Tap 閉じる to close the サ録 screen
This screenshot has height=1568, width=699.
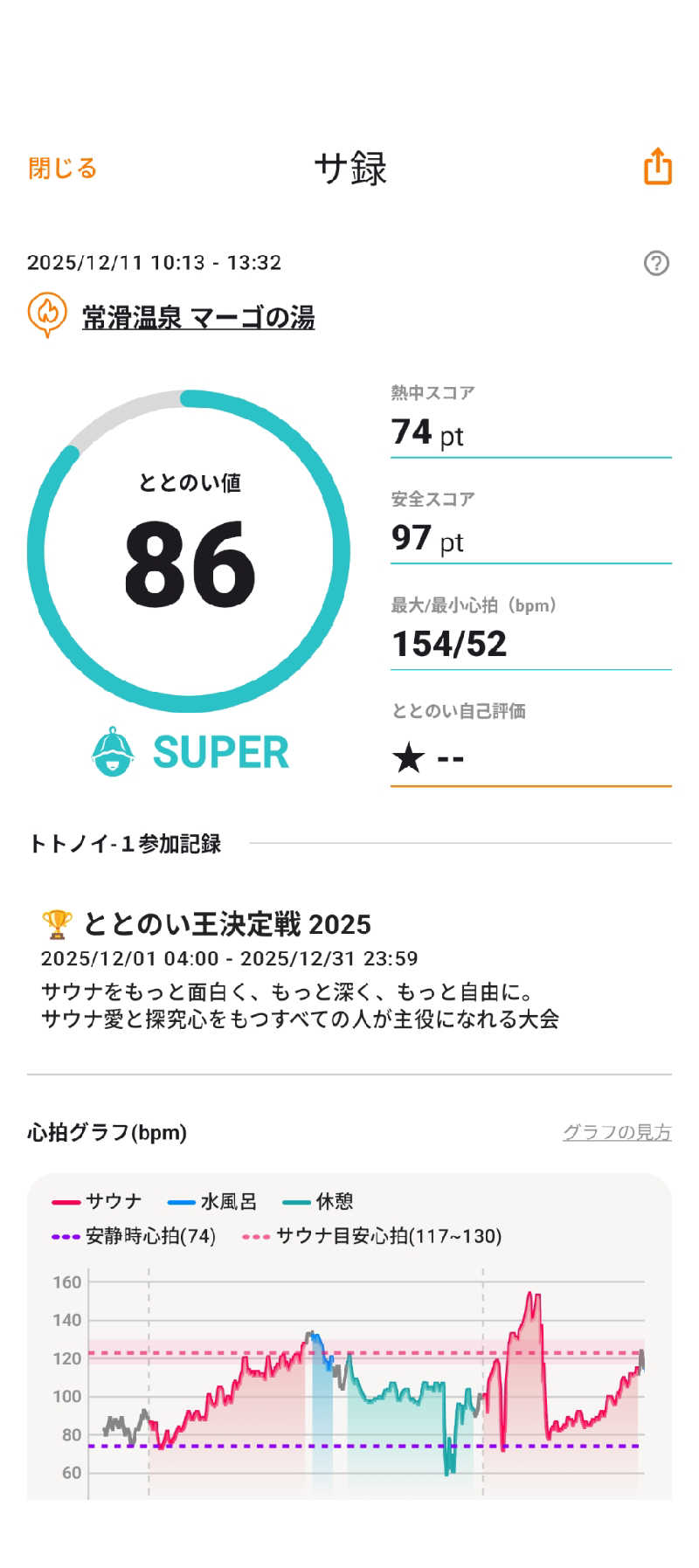tap(62, 169)
